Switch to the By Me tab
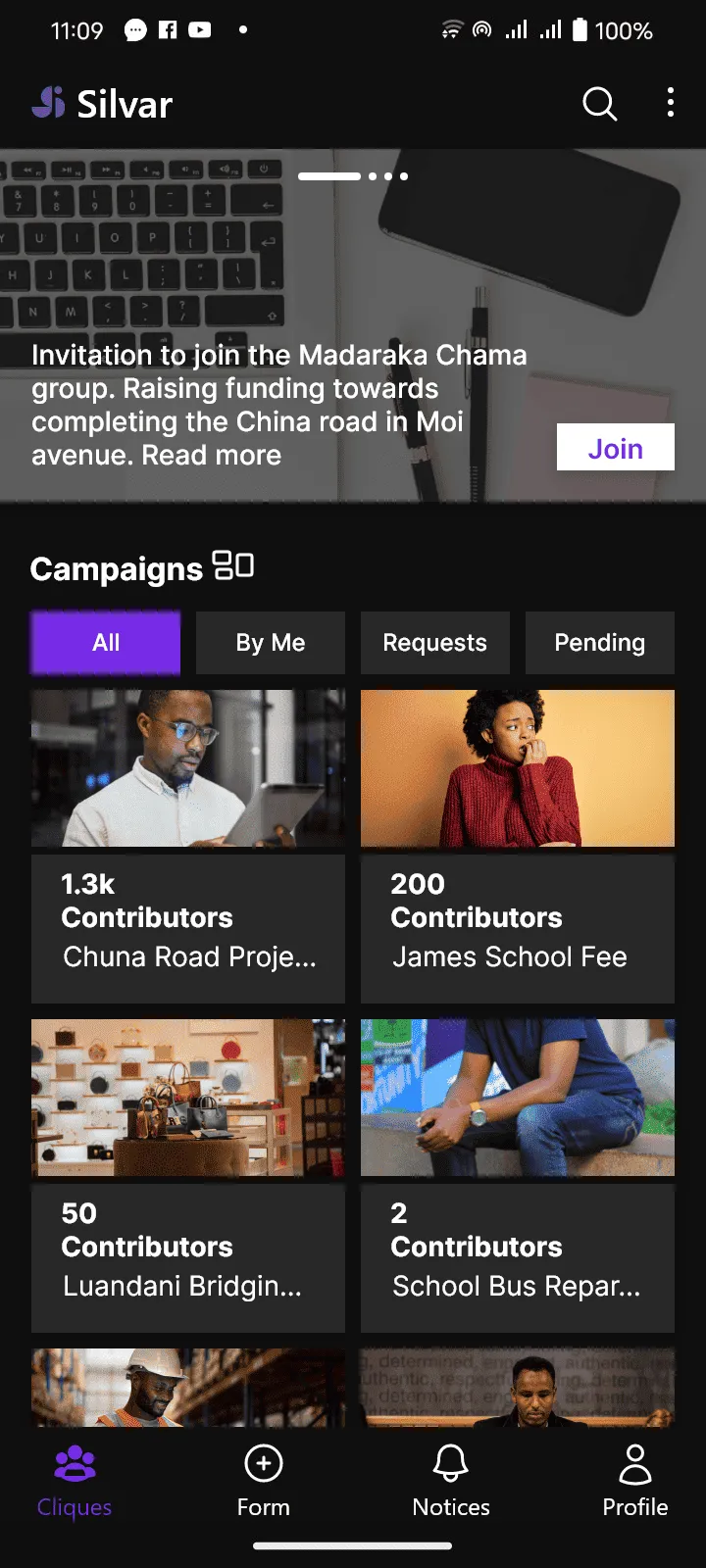 (270, 643)
